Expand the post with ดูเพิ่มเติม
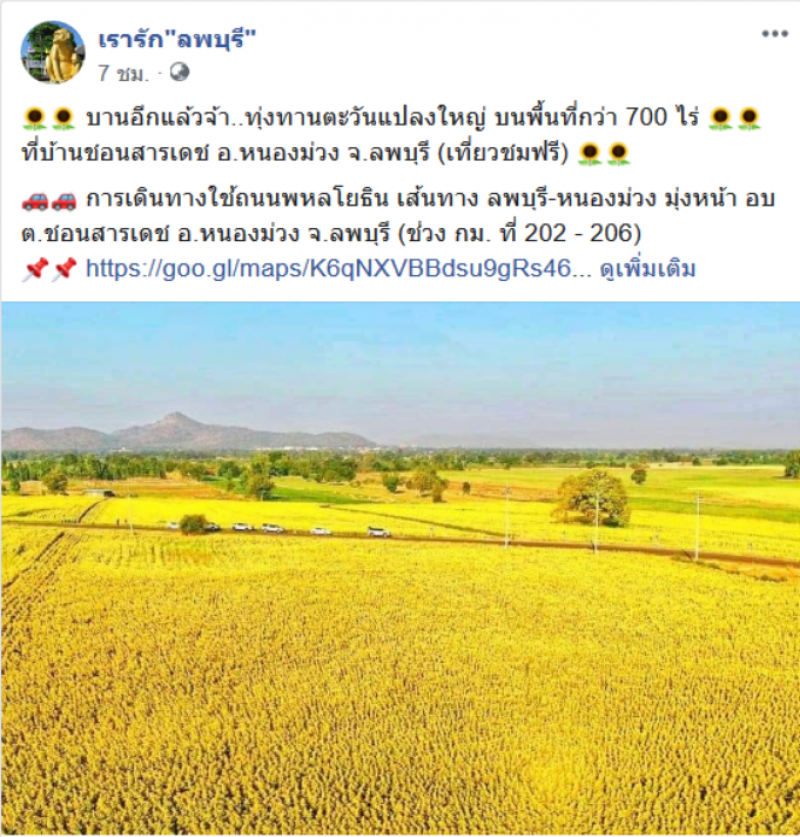 (647, 269)
